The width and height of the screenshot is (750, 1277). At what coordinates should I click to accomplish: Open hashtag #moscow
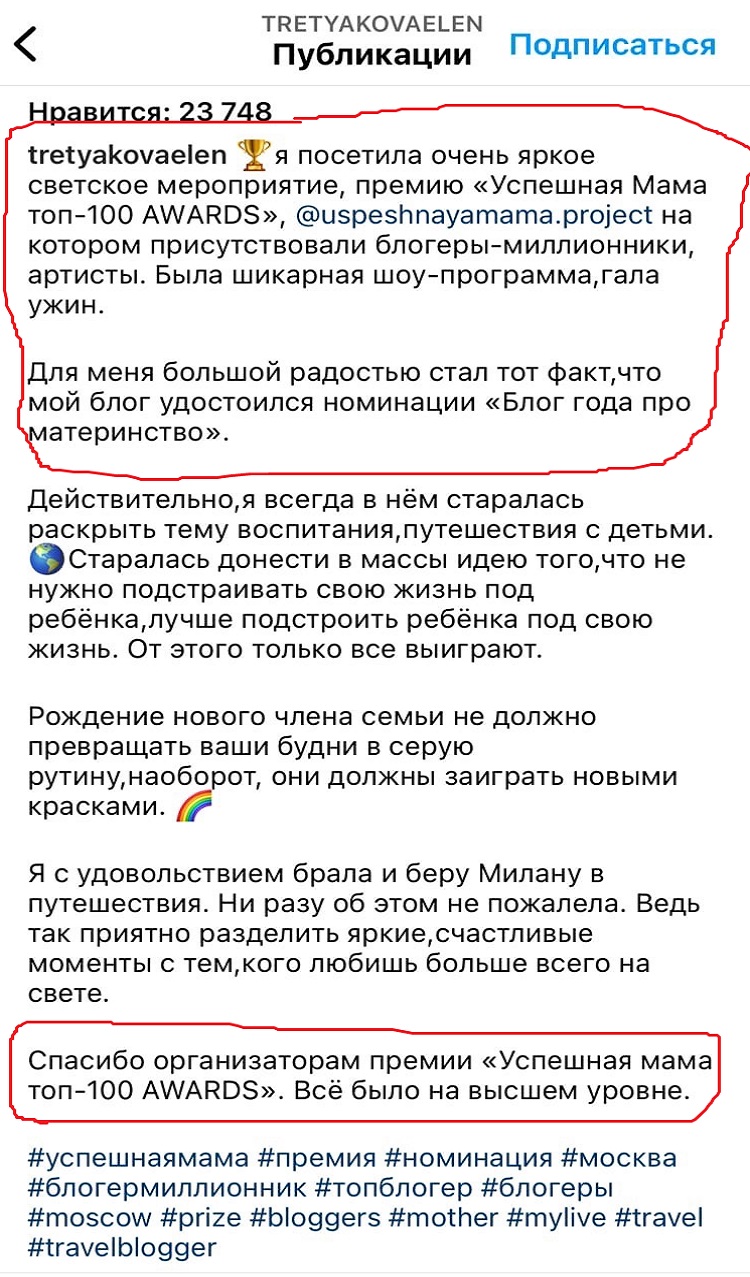click(x=90, y=1218)
